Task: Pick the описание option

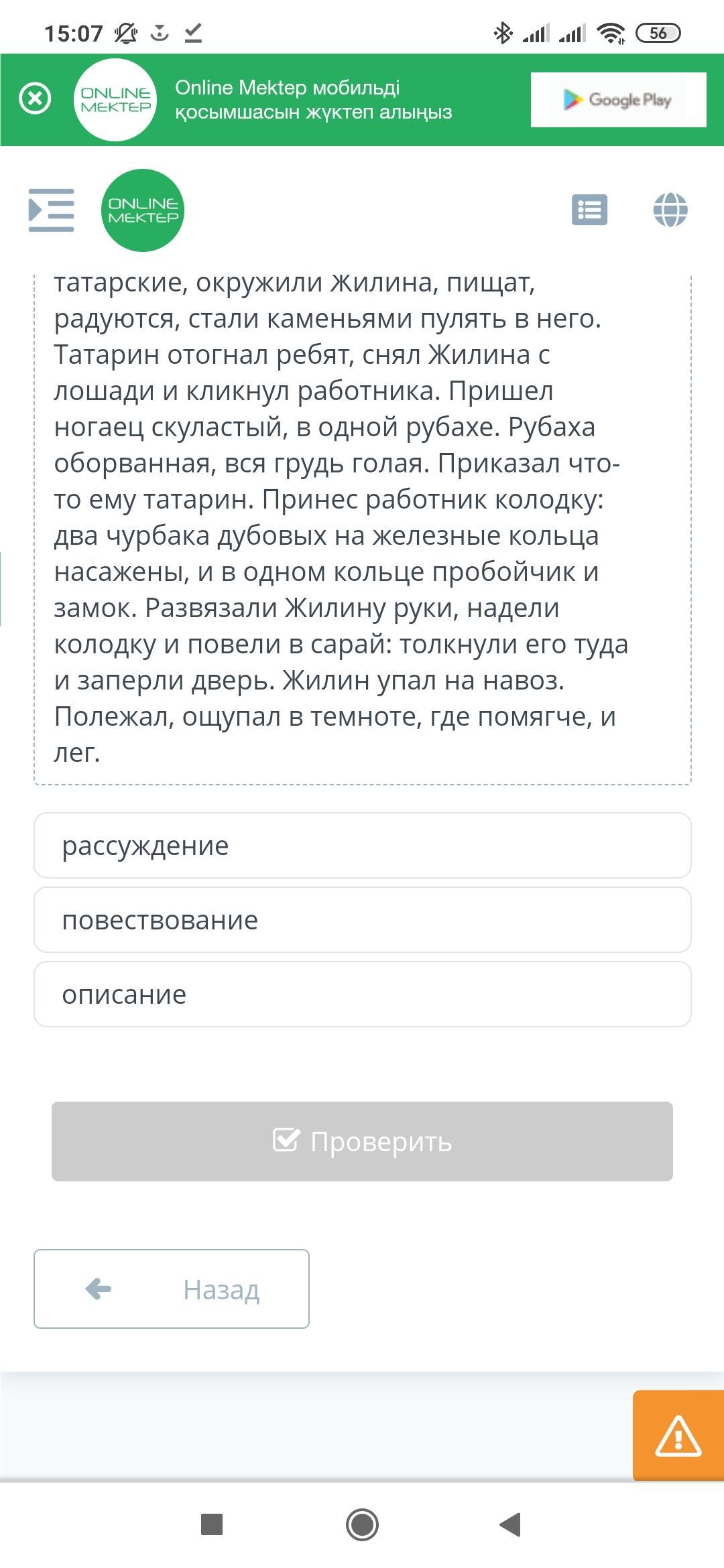Action: [x=363, y=994]
